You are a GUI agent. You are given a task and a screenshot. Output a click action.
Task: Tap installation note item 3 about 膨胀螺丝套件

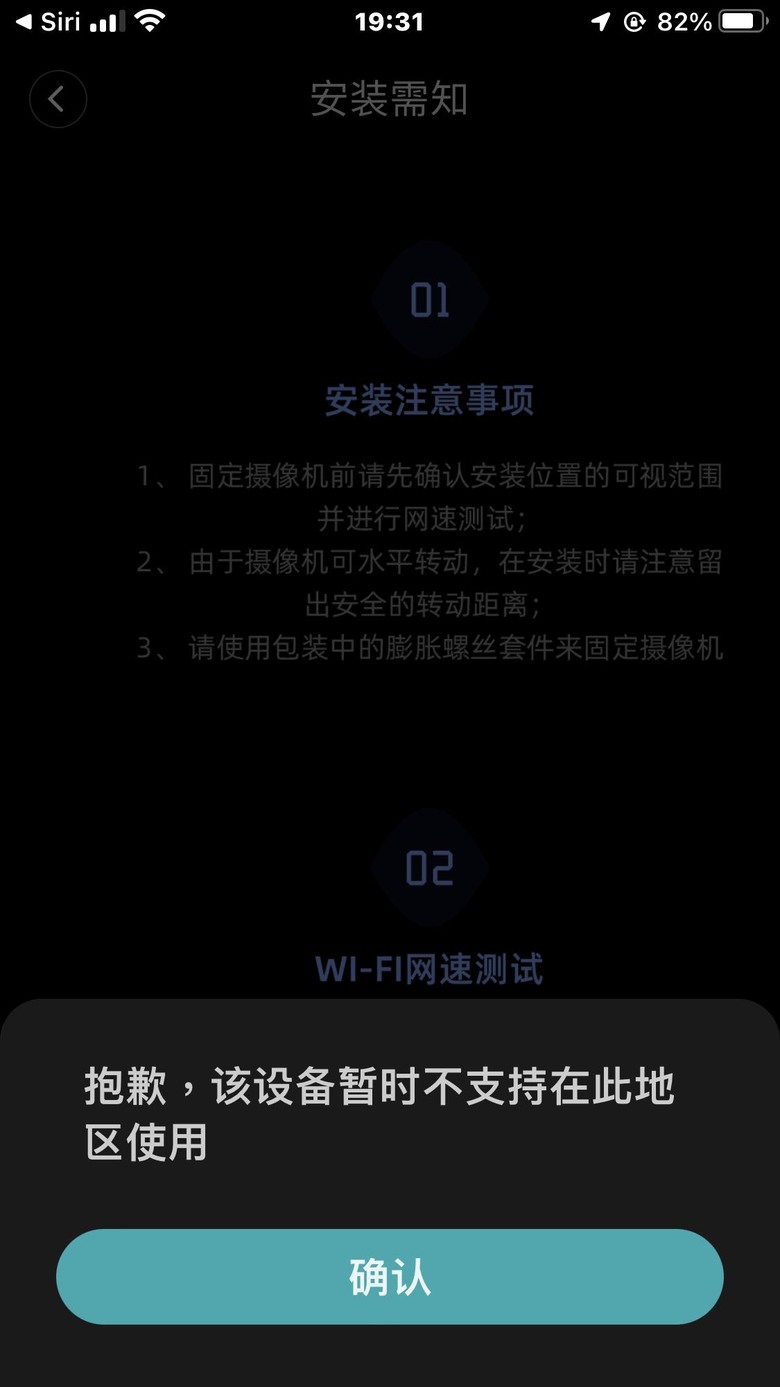pyautogui.click(x=430, y=648)
